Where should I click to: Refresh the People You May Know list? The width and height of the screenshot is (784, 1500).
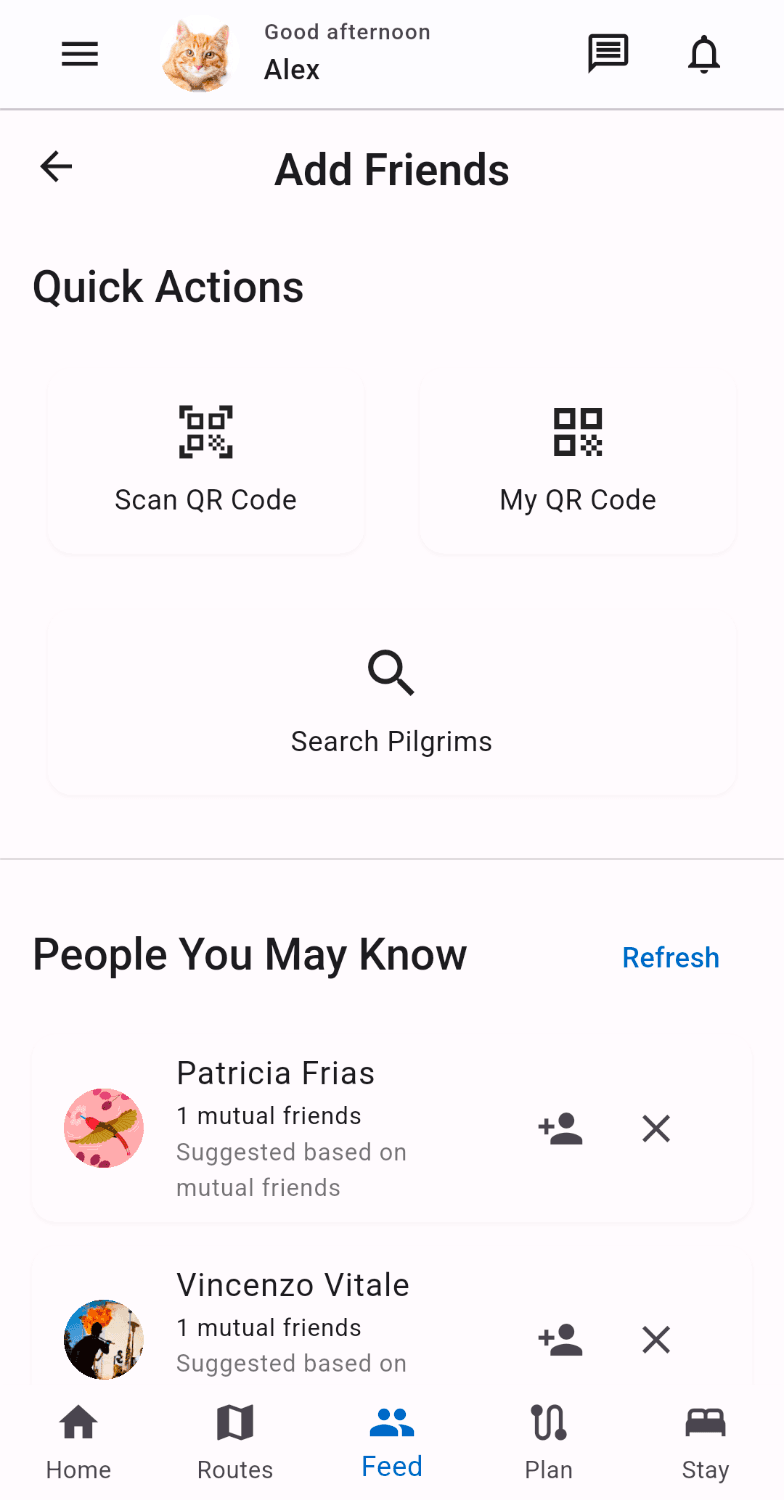[x=670, y=958]
